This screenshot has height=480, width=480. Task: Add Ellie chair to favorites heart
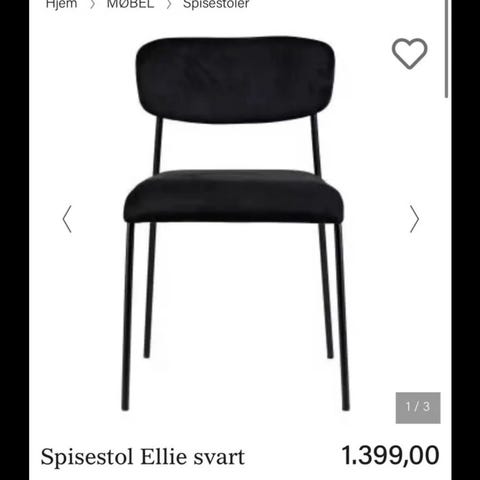(409, 54)
